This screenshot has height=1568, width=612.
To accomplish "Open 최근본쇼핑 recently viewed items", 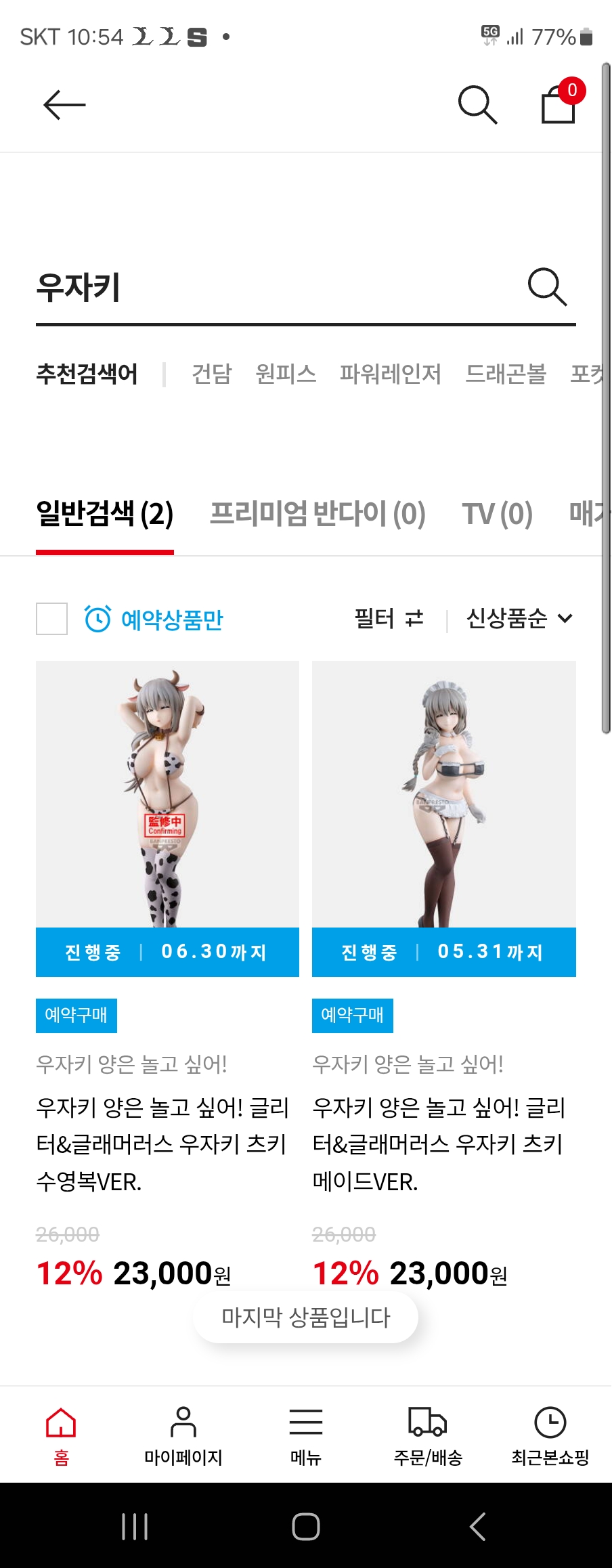I will click(x=550, y=1435).
